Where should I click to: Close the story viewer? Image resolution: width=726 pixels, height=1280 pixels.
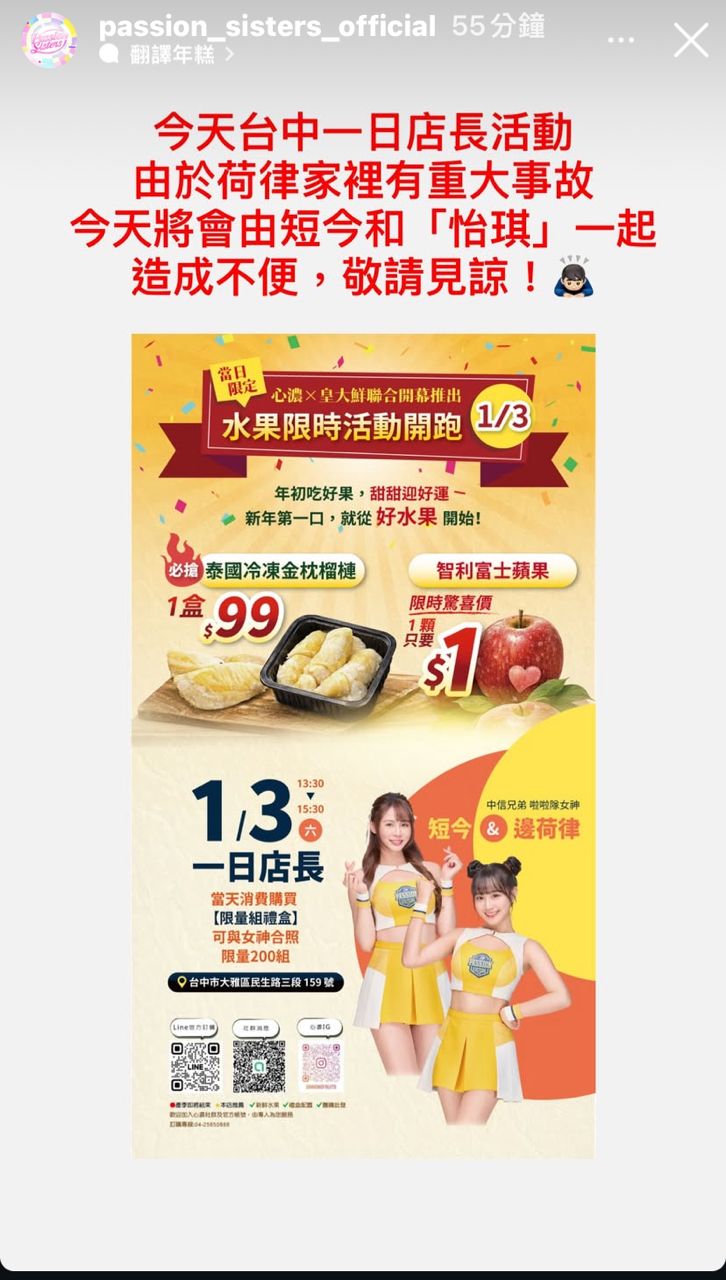(690, 40)
